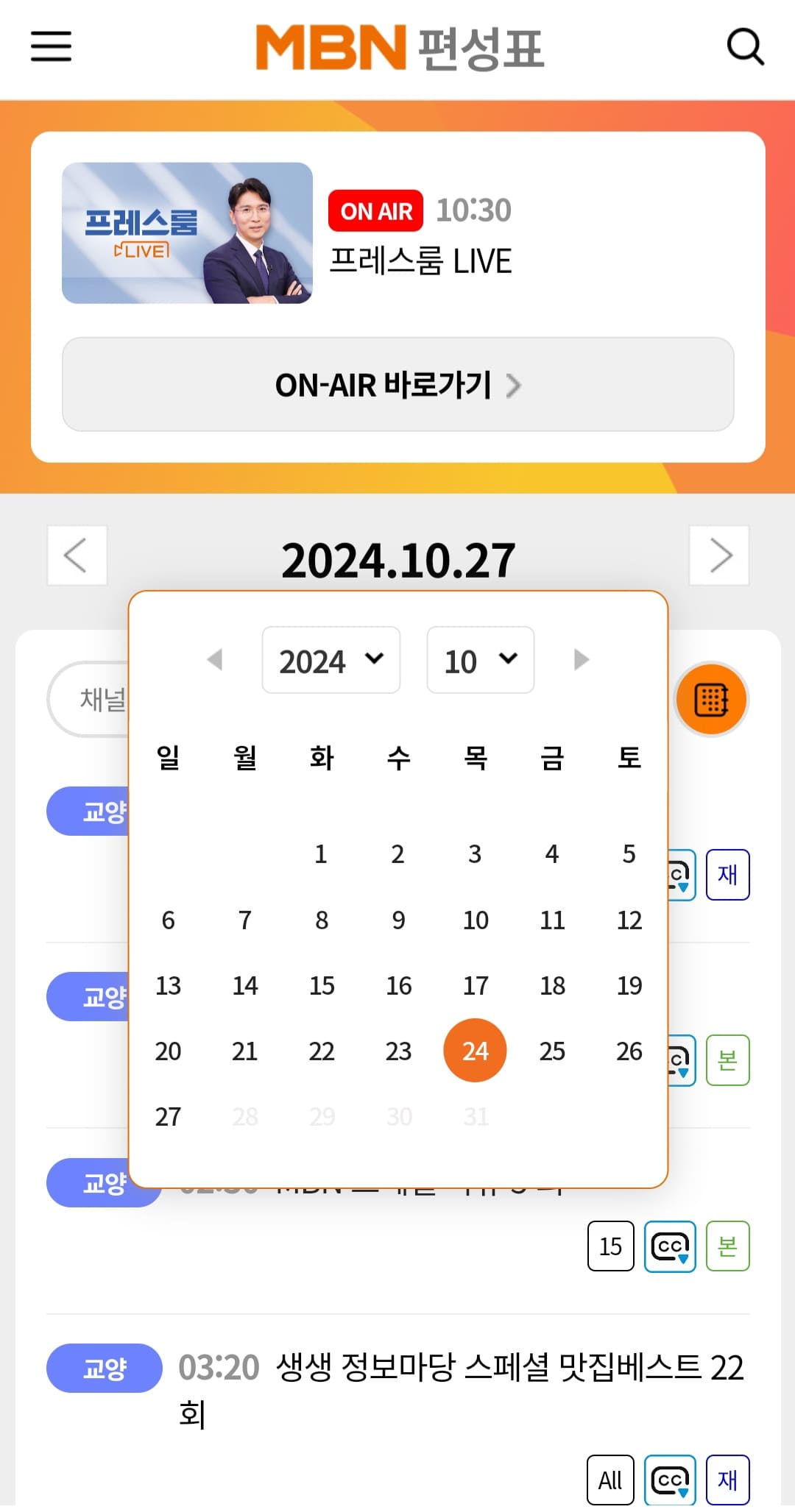The width and height of the screenshot is (795, 1512).
Task: Click the 교양 badge beside the 03:20 program
Action: tap(103, 1369)
